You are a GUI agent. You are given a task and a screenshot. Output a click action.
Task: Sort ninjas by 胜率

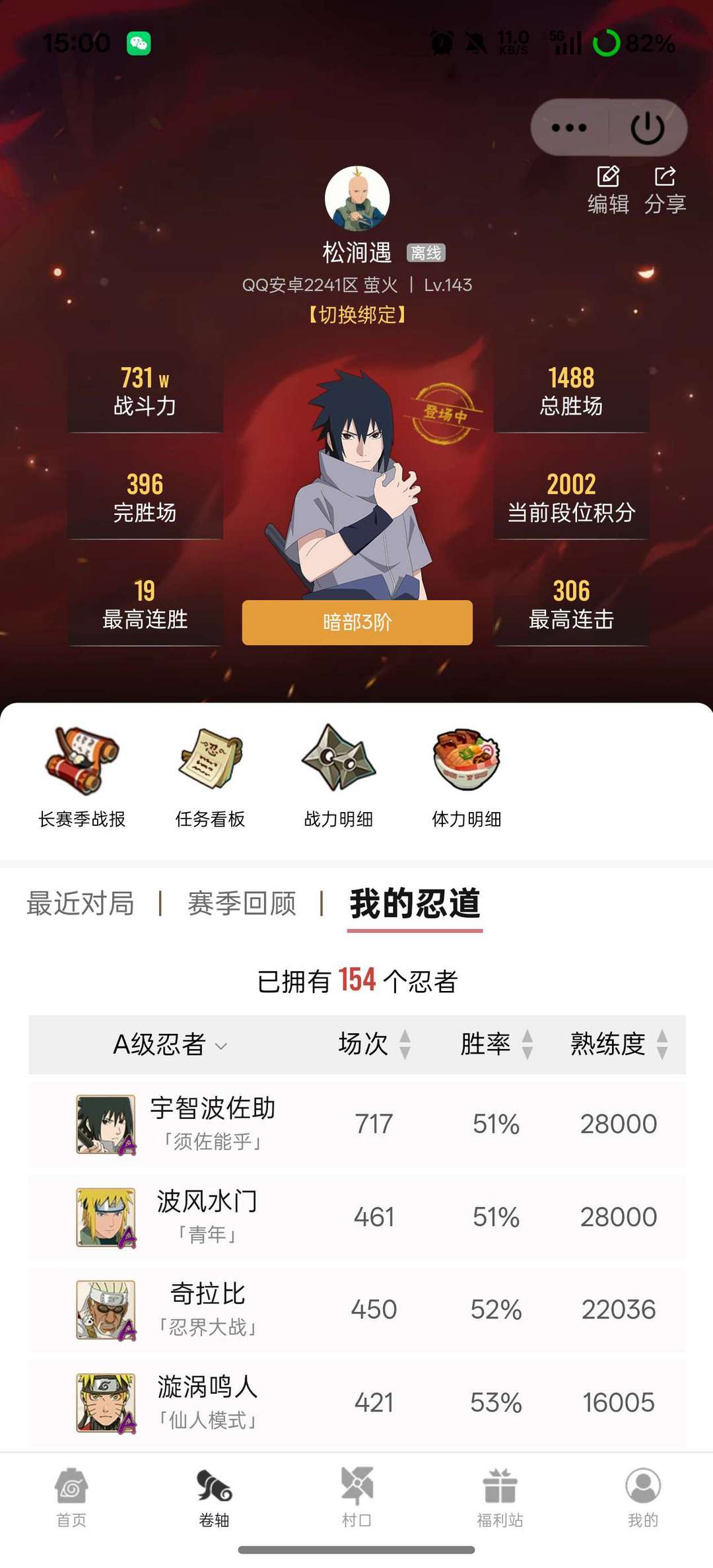click(x=496, y=1044)
